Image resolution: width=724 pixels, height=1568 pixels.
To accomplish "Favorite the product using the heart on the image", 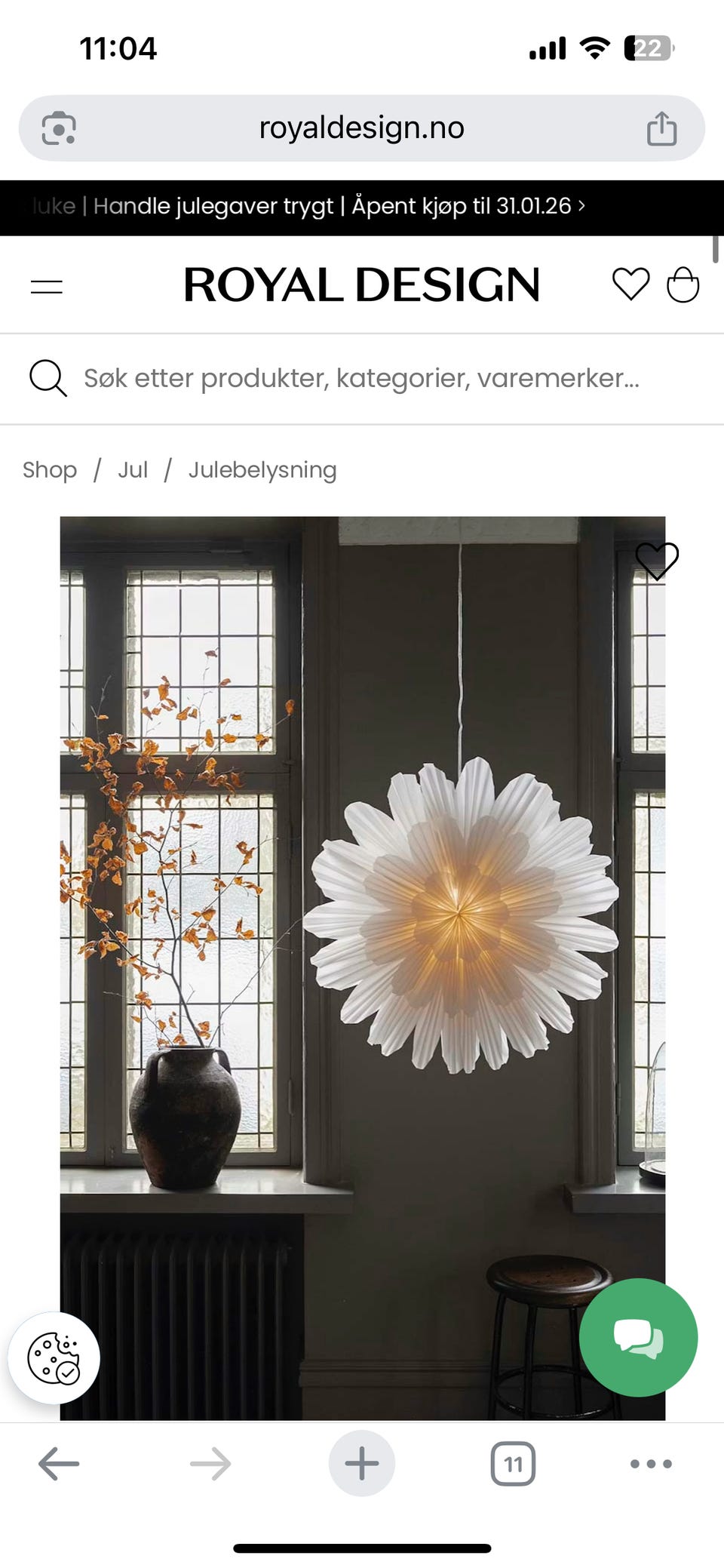I will pos(657,561).
